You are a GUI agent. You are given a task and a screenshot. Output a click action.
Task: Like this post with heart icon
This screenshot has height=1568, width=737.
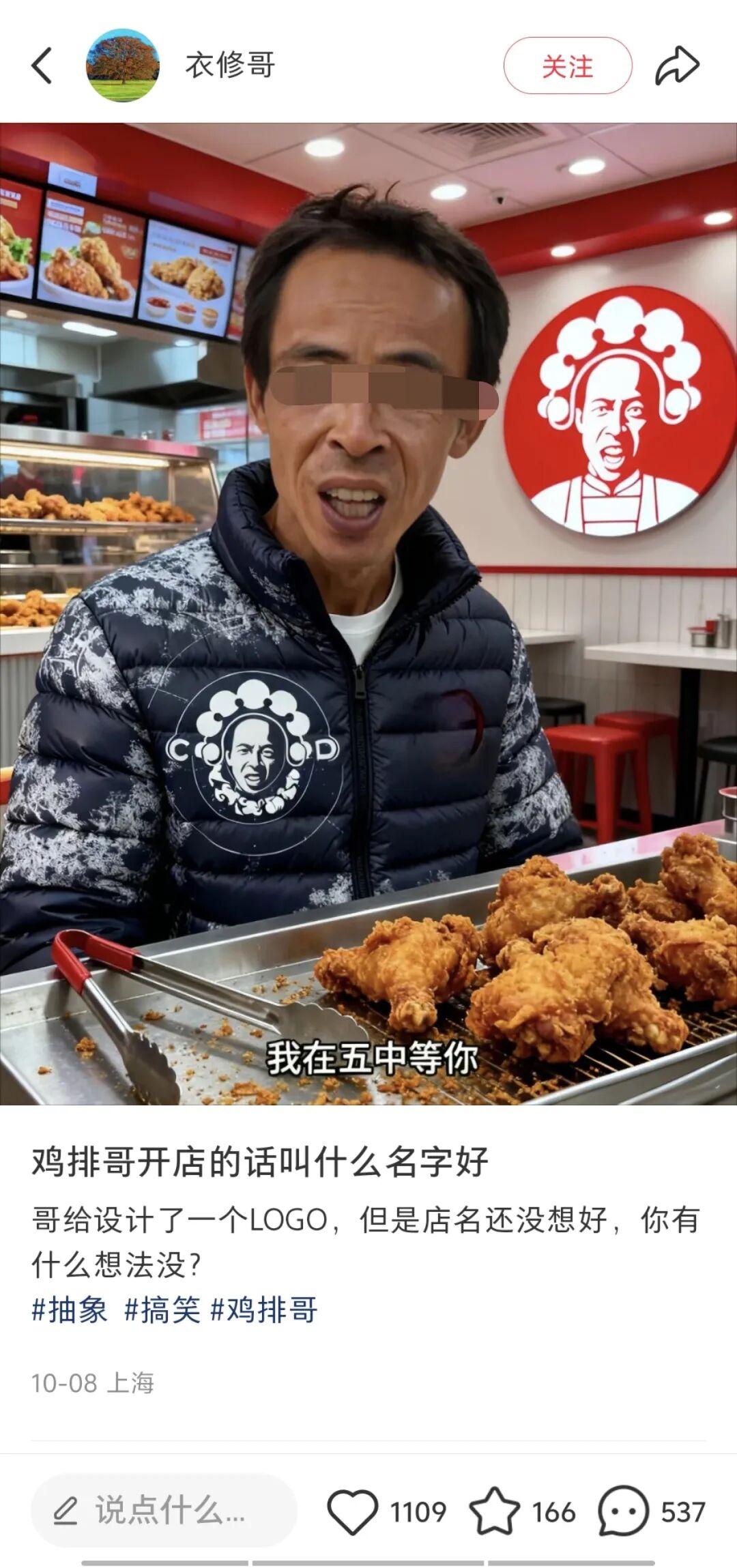coord(353,1511)
